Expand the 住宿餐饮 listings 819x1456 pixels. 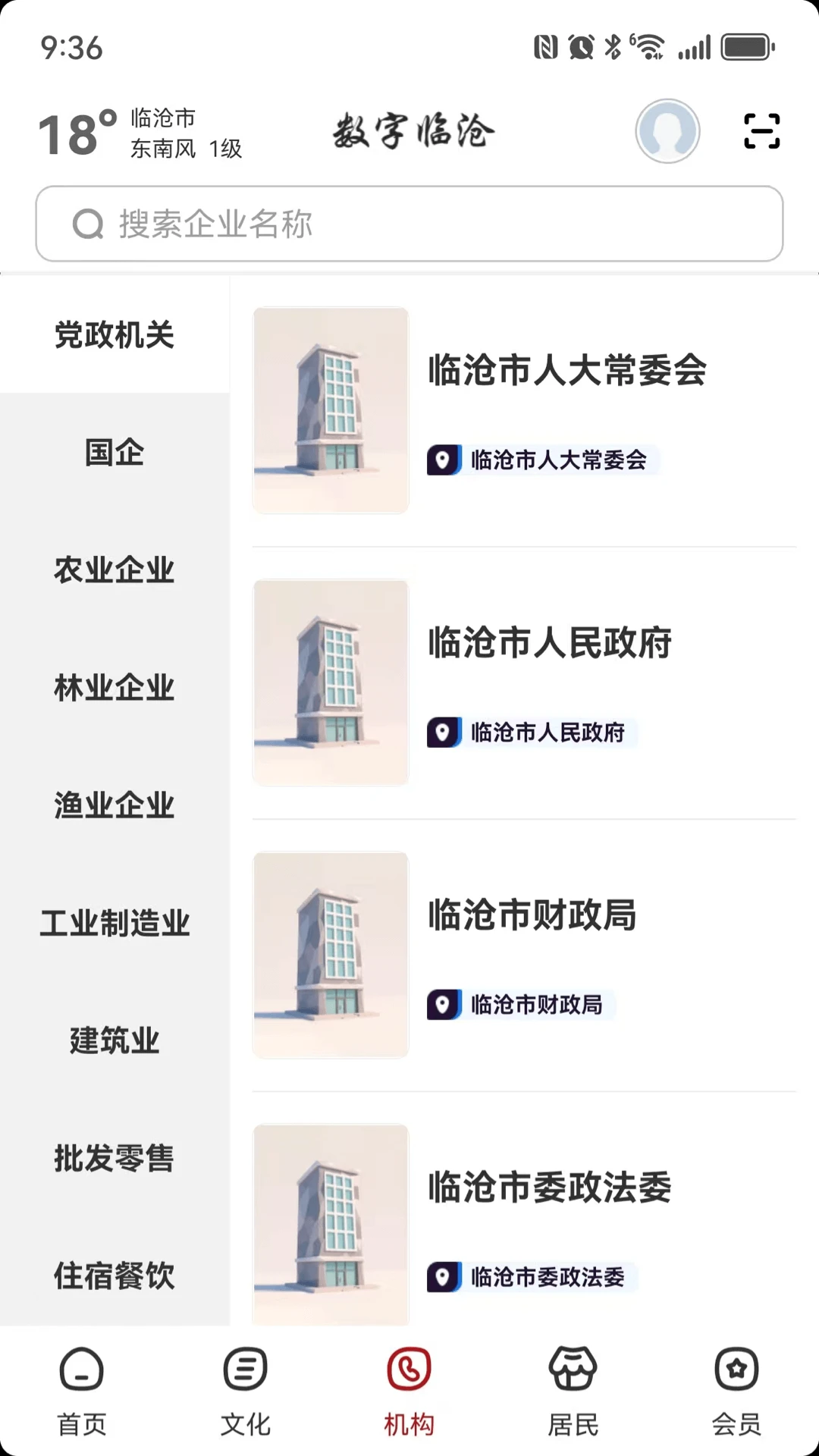coord(114,1276)
